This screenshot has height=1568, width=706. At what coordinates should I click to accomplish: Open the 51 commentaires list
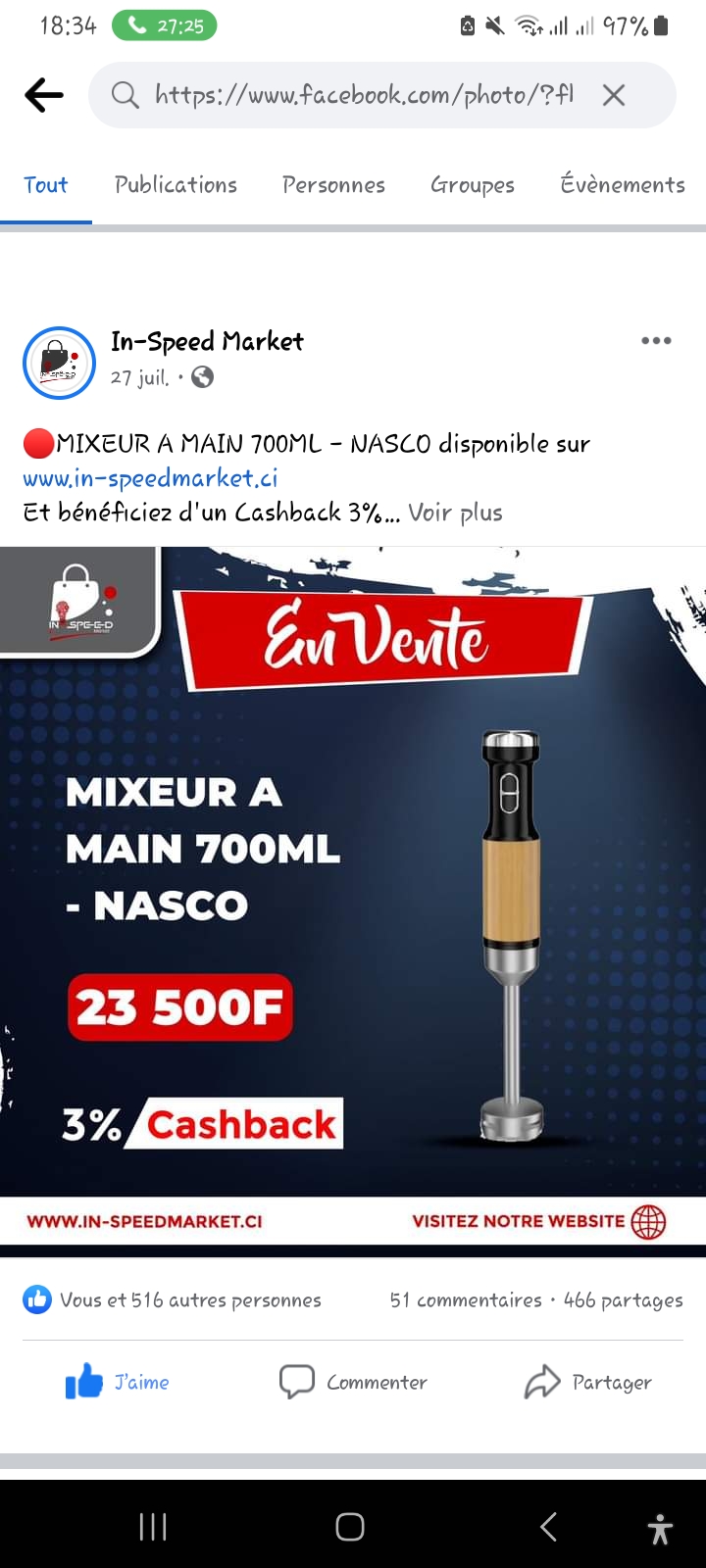(466, 1300)
